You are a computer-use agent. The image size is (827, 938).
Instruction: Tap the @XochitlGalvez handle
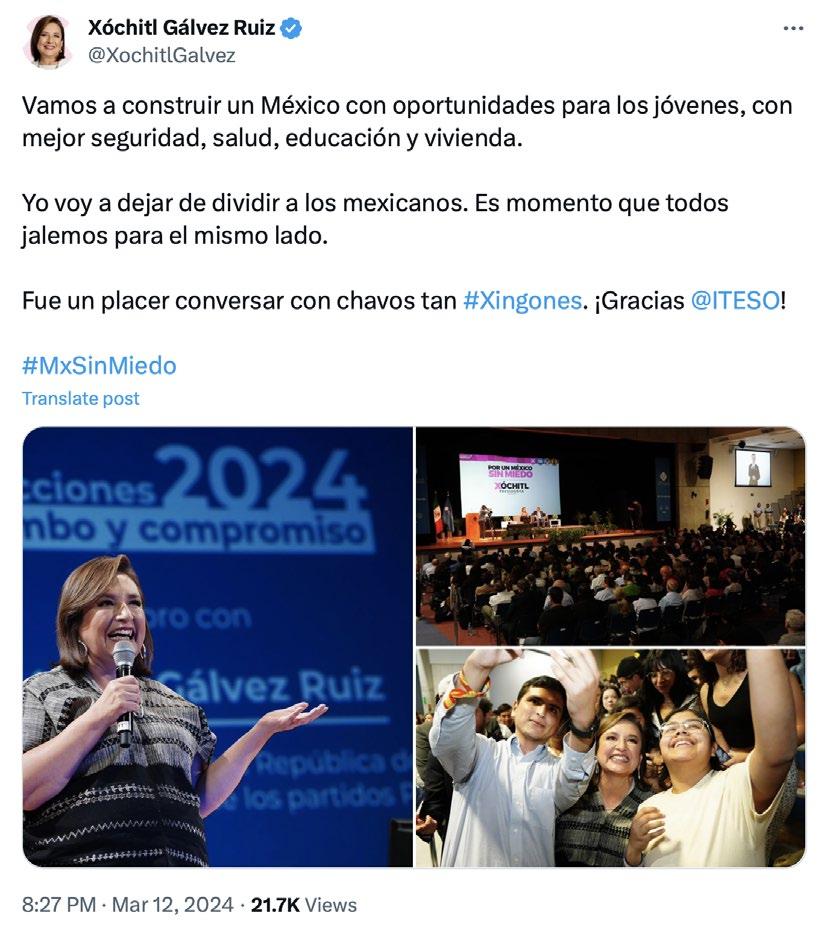coord(162,56)
